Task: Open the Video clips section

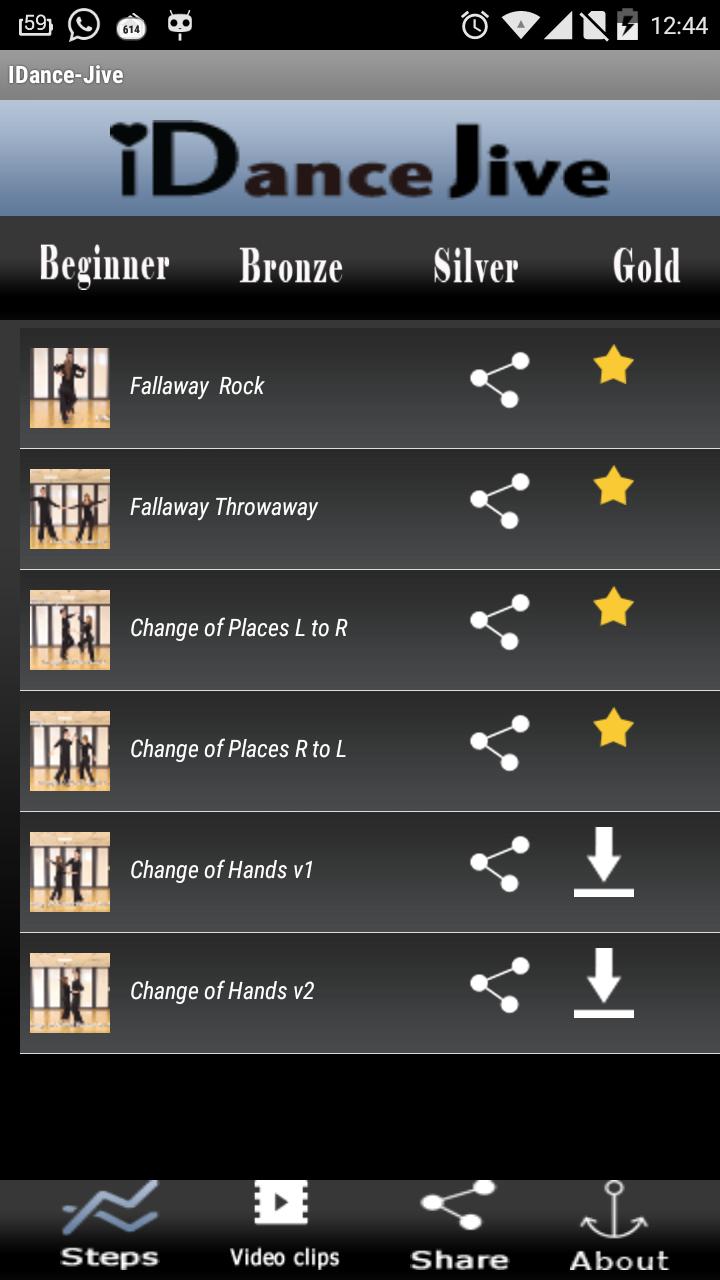Action: [284, 1227]
